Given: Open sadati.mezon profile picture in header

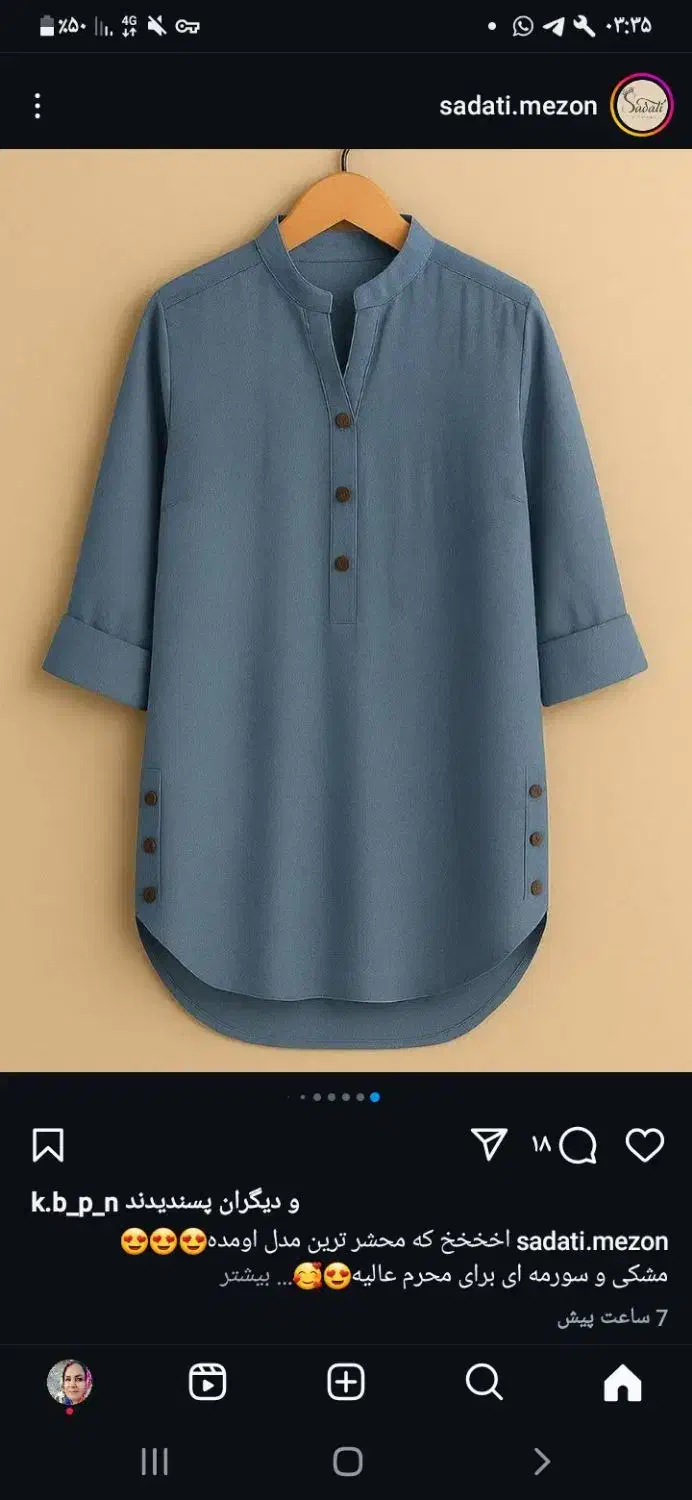Looking at the screenshot, I should [641, 106].
